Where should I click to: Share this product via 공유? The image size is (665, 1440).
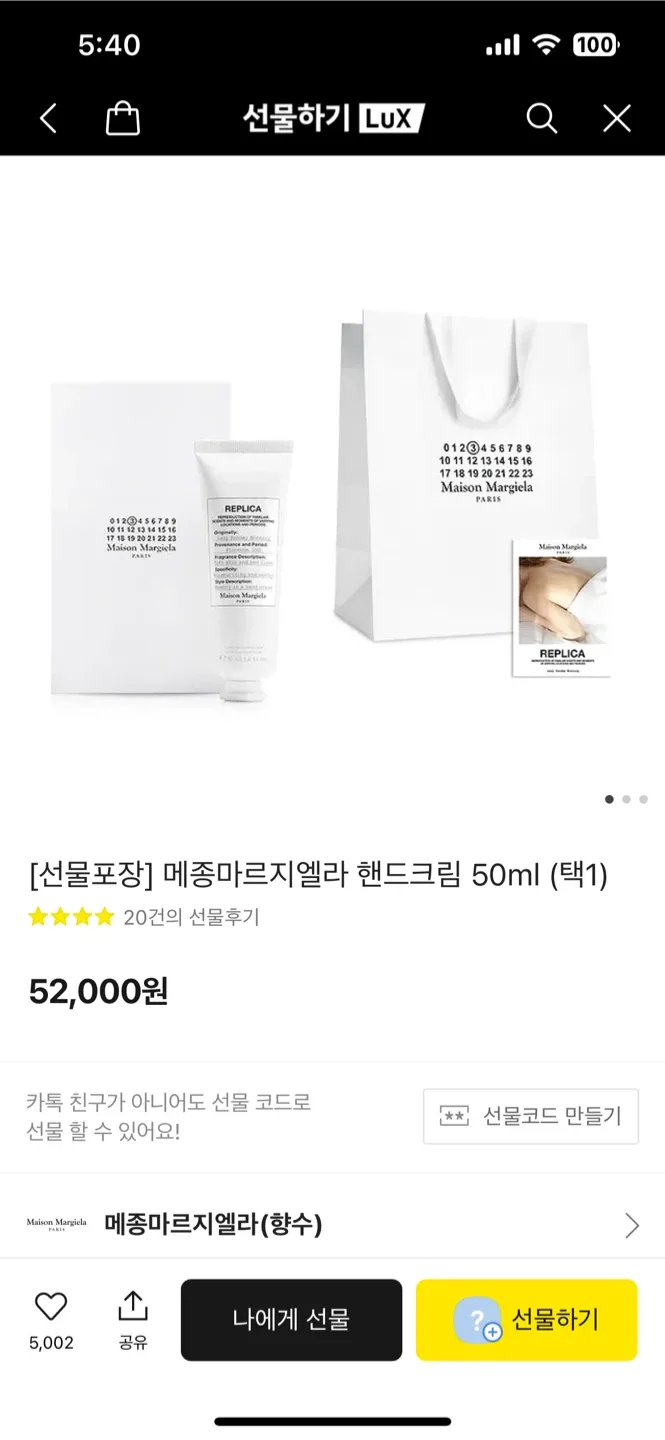coord(132,1318)
